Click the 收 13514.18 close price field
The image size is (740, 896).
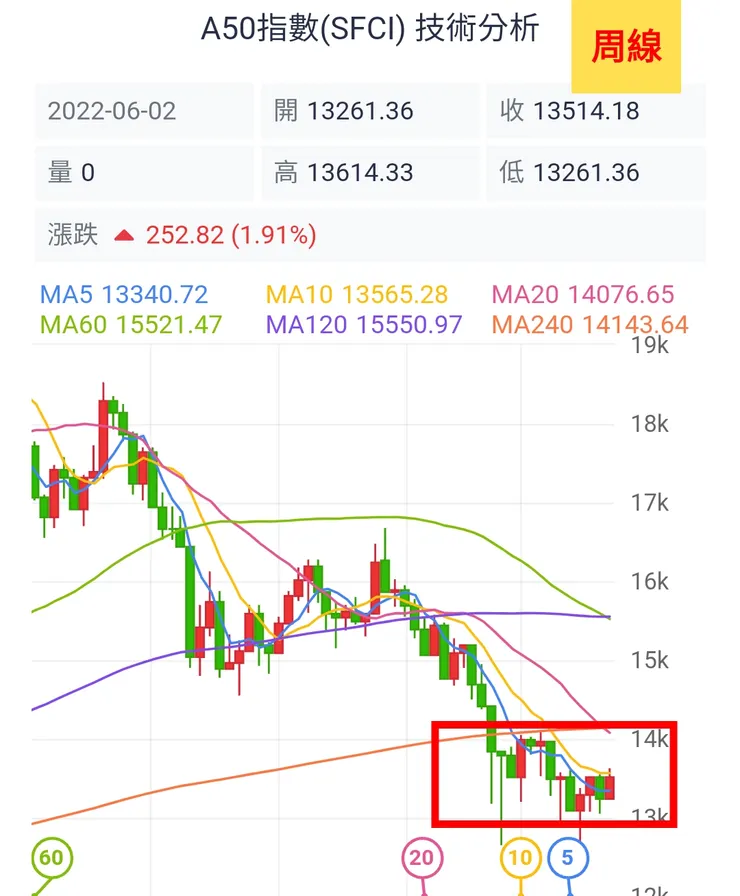tap(571, 111)
